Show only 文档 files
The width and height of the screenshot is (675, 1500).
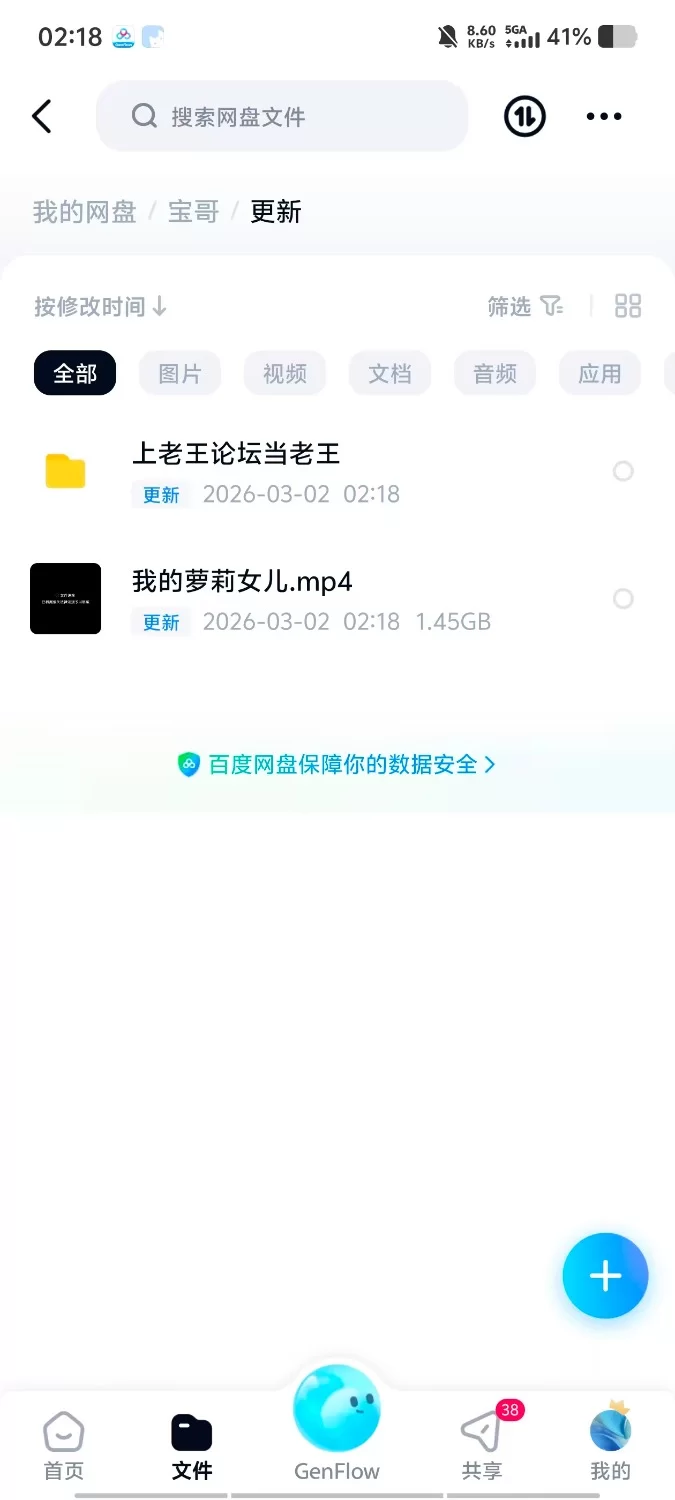[x=390, y=374]
